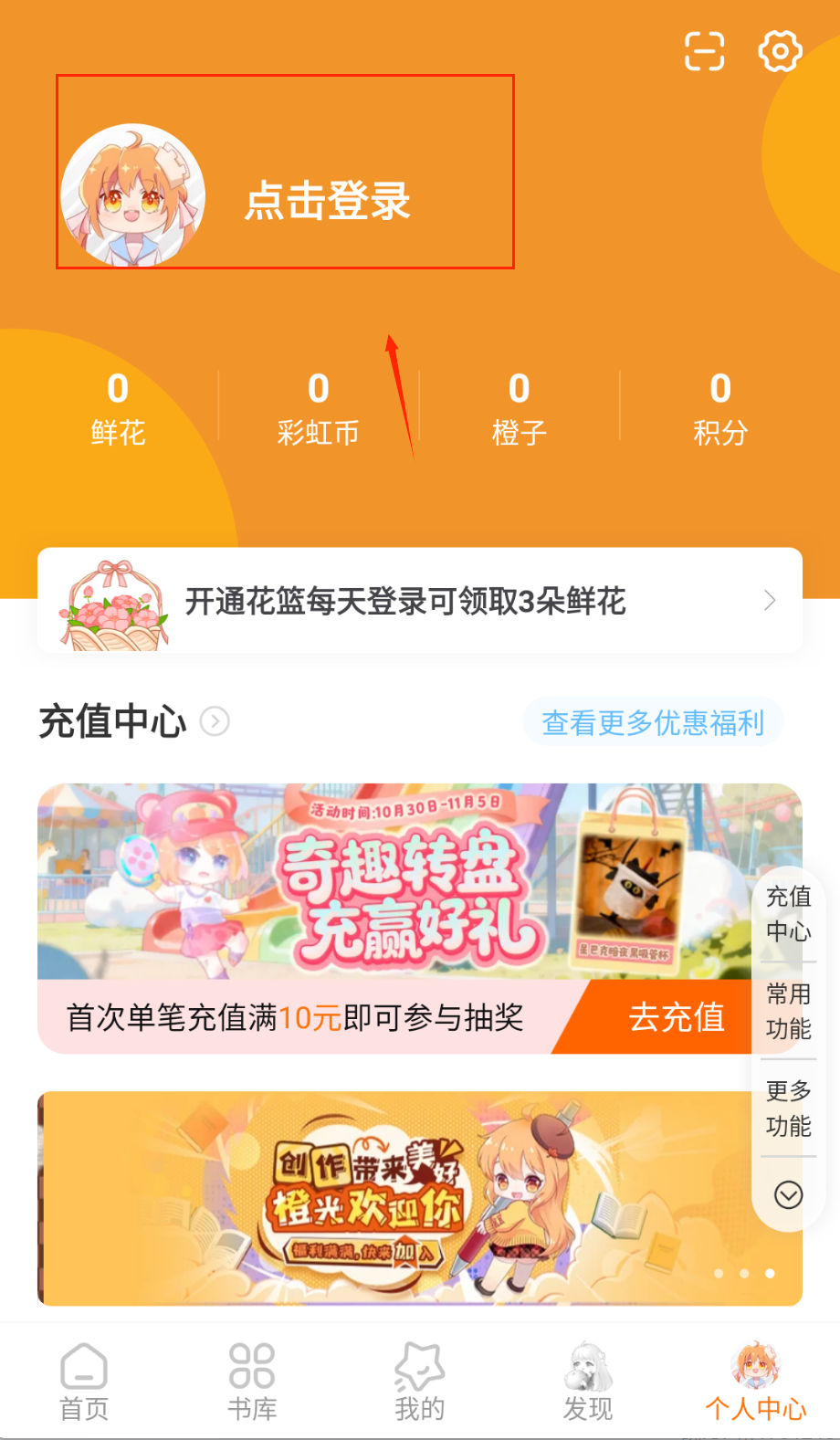Collapse the floating side menu chevron
Viewport: 840px width, 1440px height.
point(788,1194)
